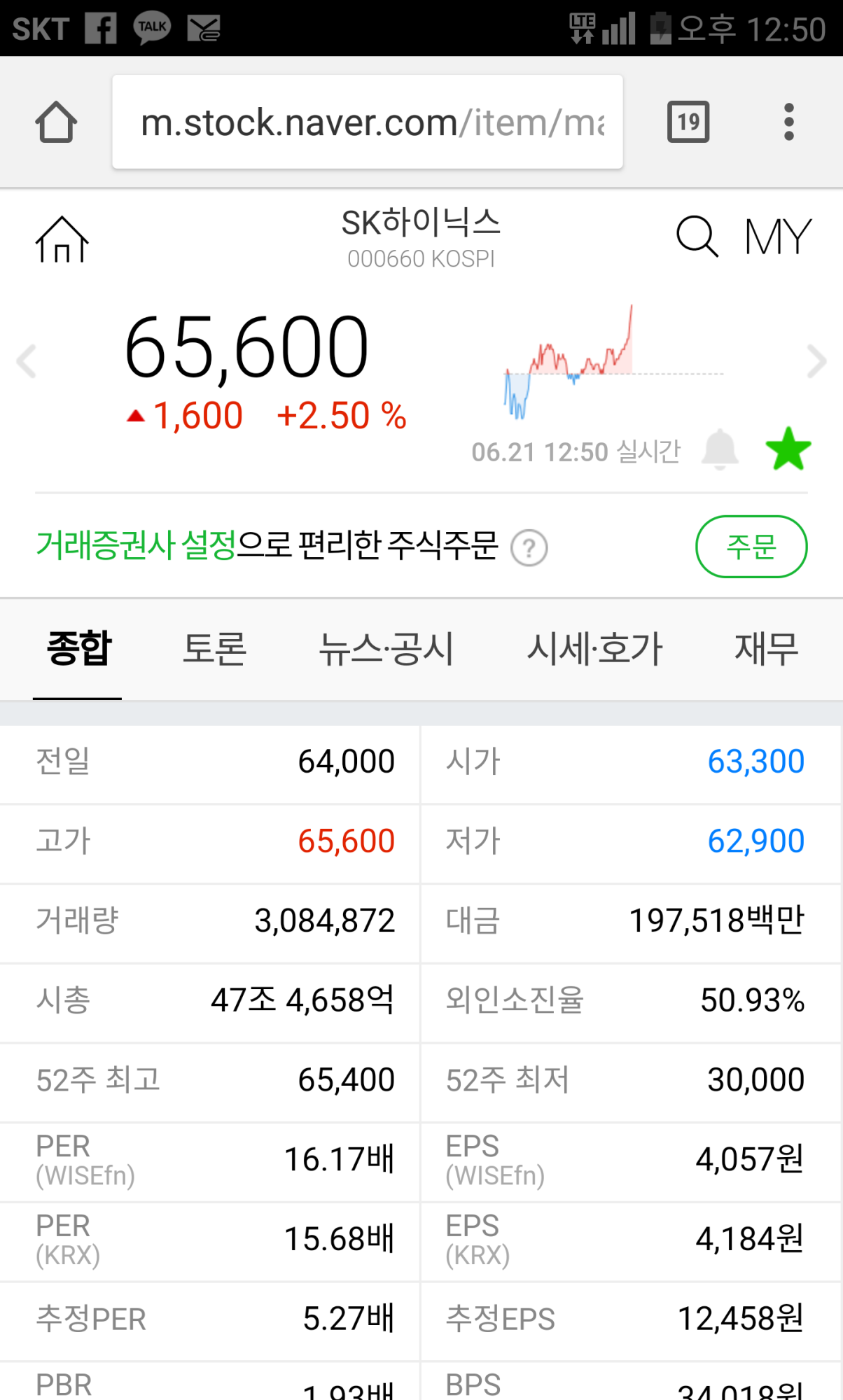
Task: Open the 거래증권사 설정 link
Action: coord(136,546)
